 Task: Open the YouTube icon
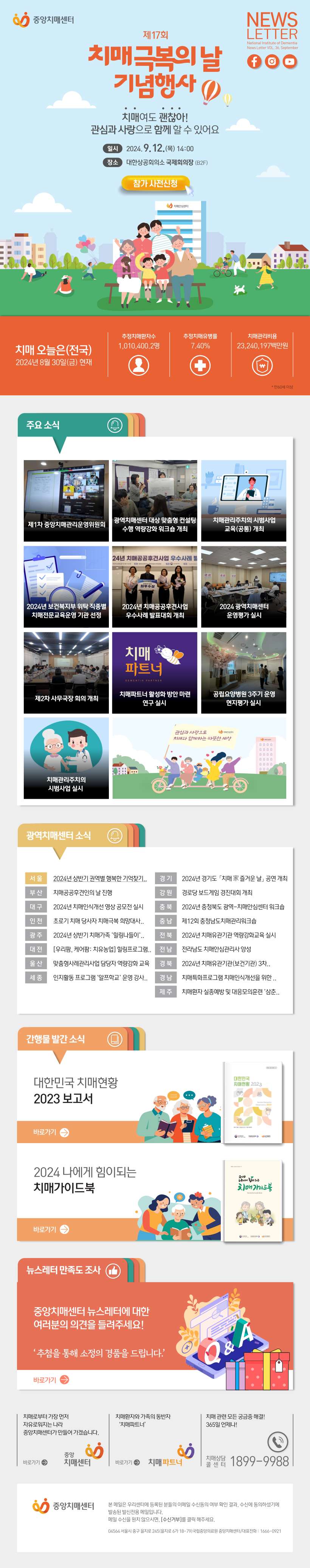click(289, 61)
